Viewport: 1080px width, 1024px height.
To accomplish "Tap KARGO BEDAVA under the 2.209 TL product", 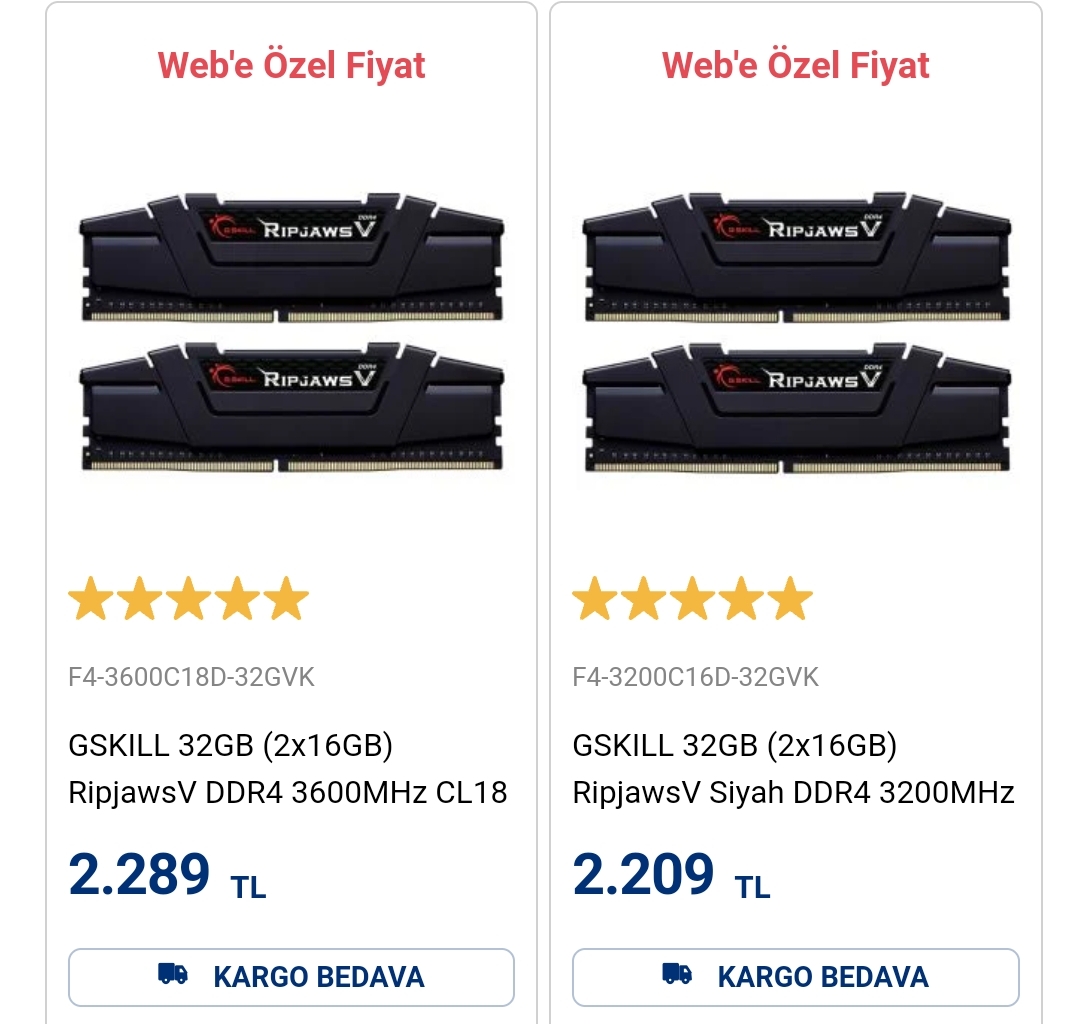I will pos(795,976).
